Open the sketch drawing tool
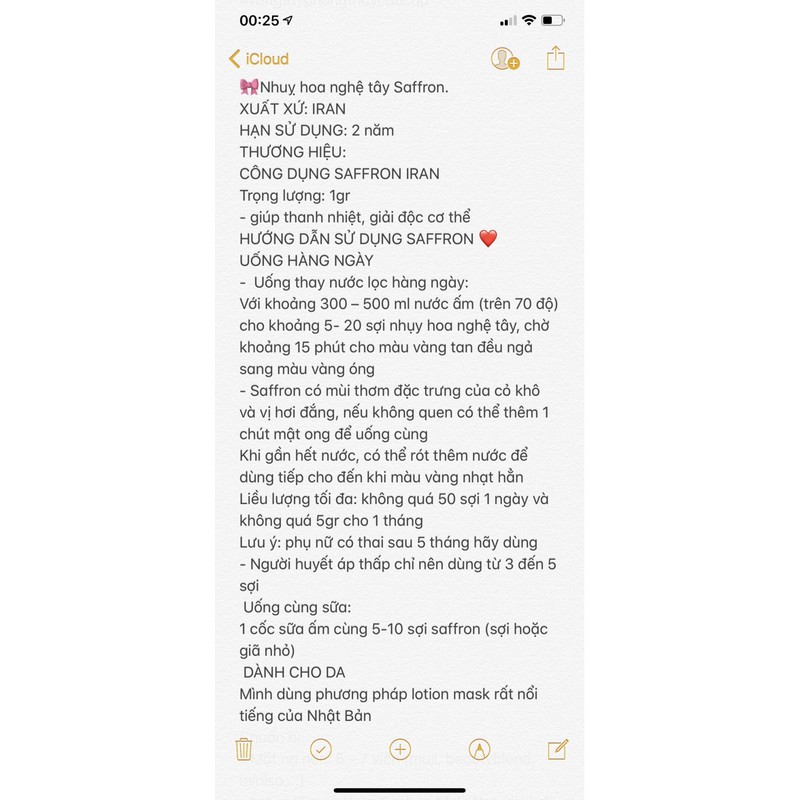The width and height of the screenshot is (800, 800). point(479,749)
